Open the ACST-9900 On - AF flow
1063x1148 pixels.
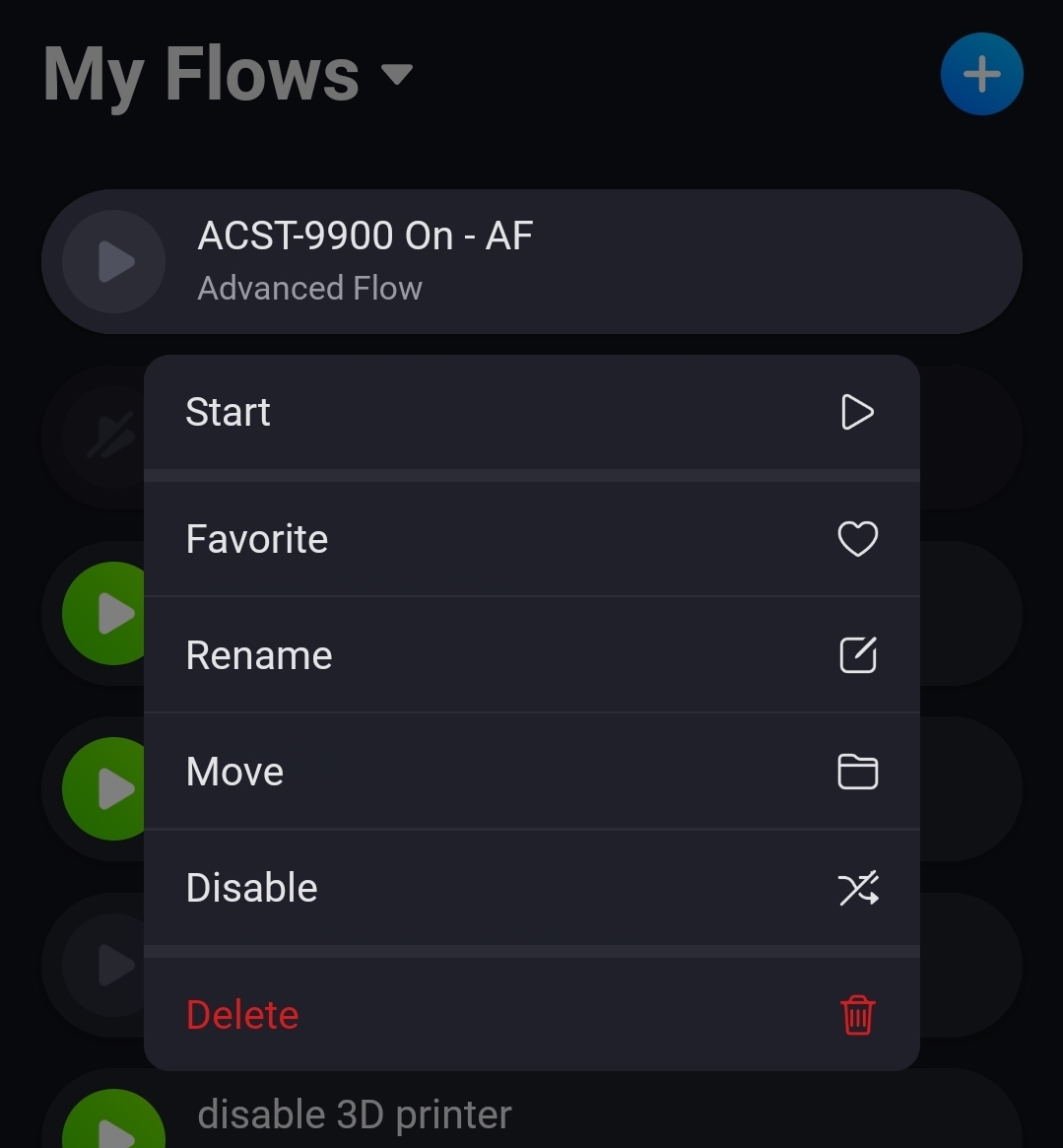tap(591, 261)
